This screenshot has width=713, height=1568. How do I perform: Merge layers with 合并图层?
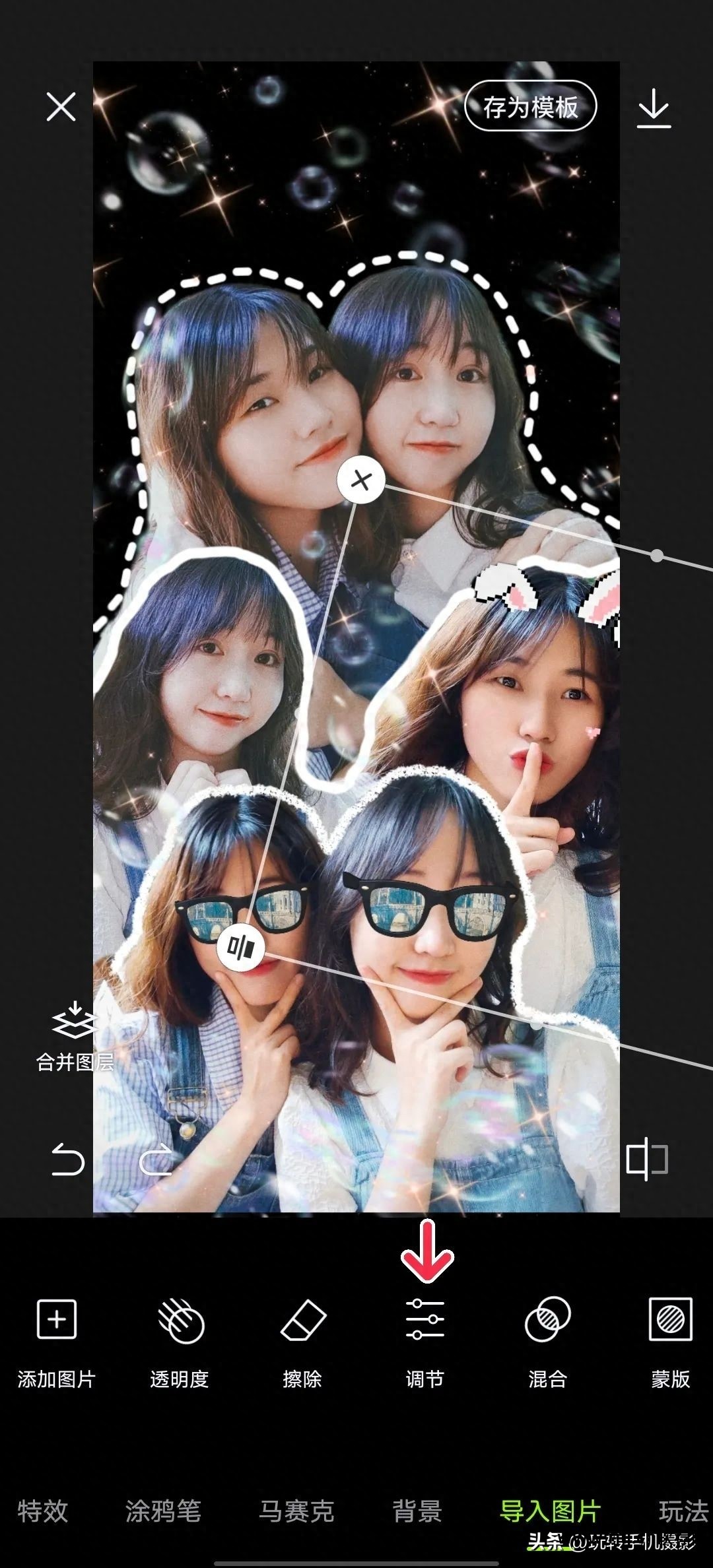pos(75,1037)
